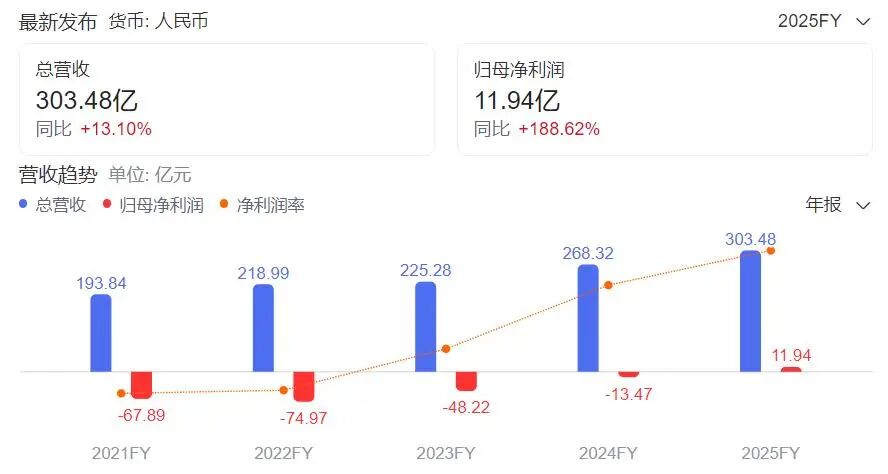Select the 2021FY revenue bar 193.84
Viewport: 888px width, 474px height.
coord(101,333)
